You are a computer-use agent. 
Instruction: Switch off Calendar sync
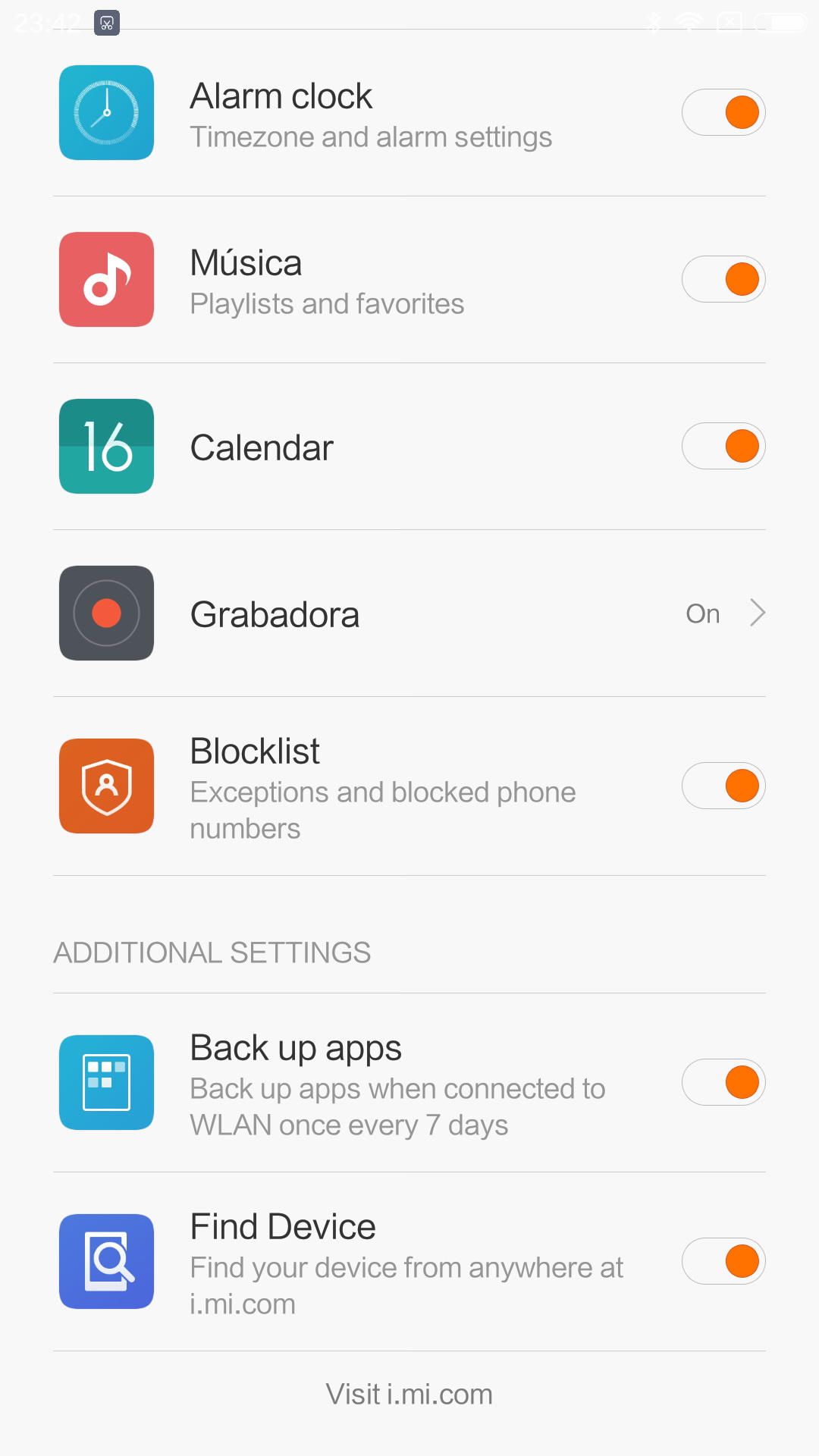click(x=723, y=446)
